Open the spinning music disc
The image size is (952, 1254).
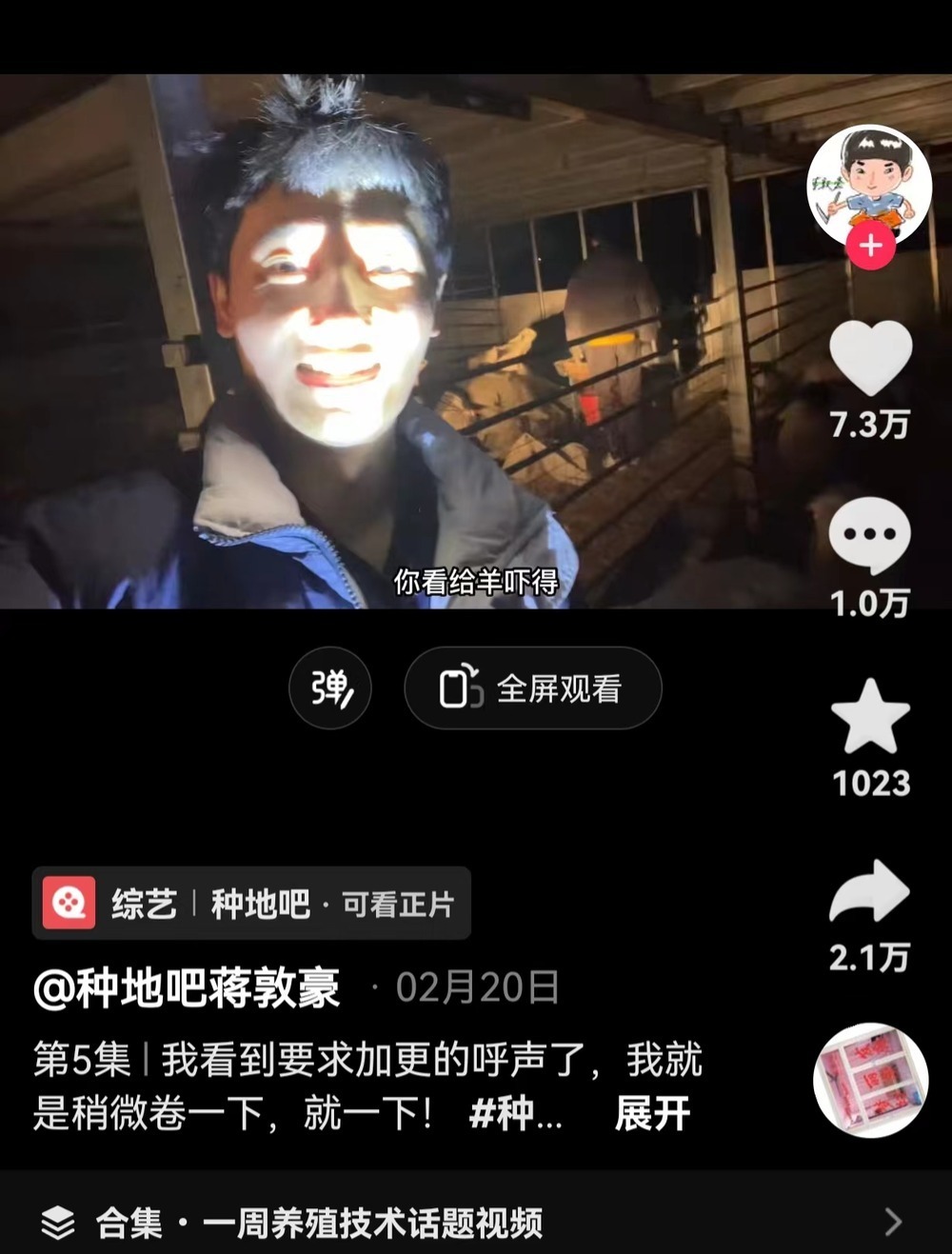coord(870,1080)
